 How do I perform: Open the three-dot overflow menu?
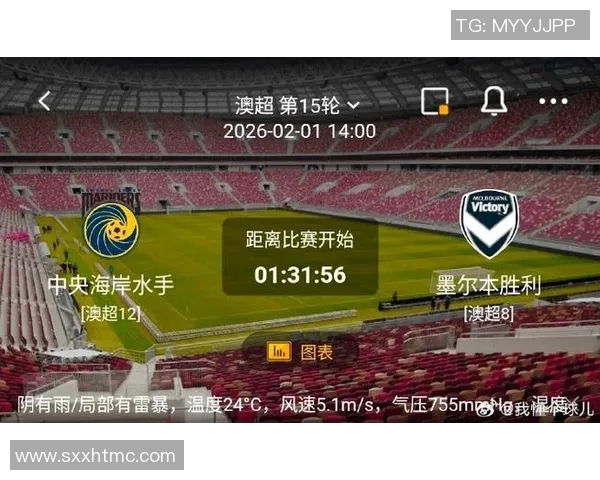point(553,101)
